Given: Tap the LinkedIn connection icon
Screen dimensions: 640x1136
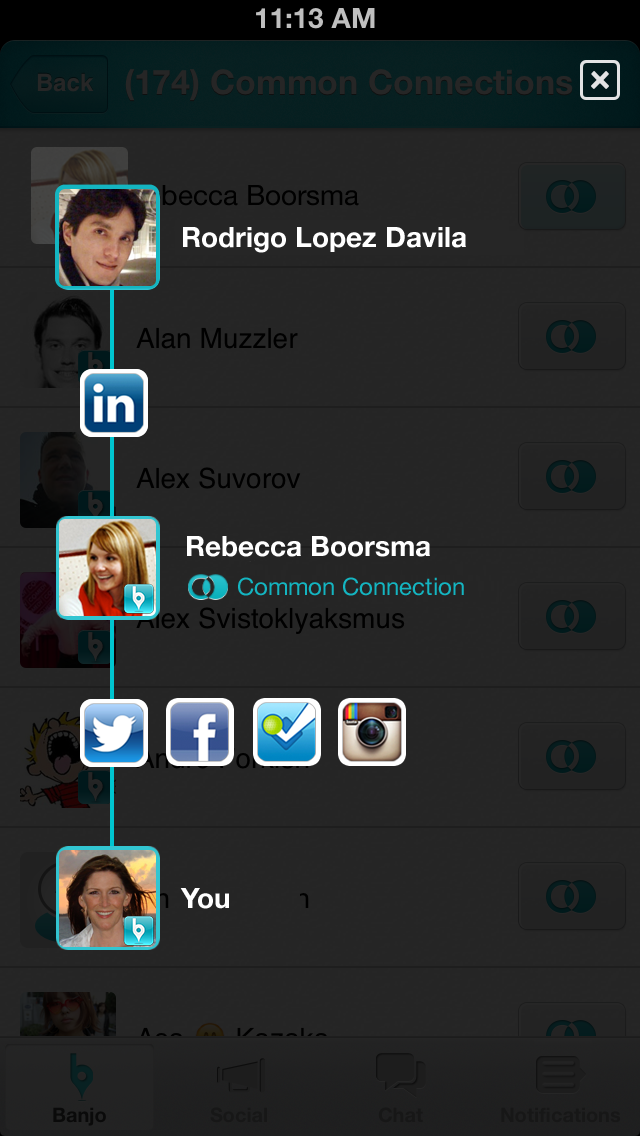Looking at the screenshot, I should pos(114,403).
